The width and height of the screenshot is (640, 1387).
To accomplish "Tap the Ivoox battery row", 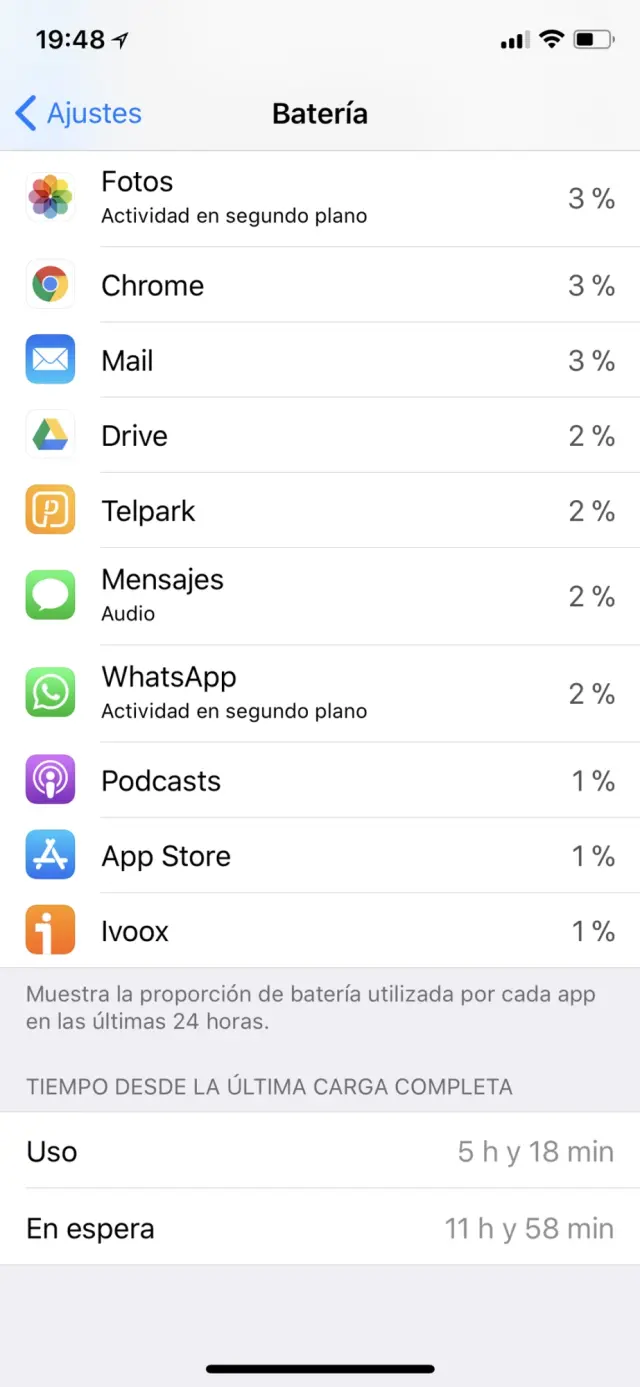I will 320,931.
